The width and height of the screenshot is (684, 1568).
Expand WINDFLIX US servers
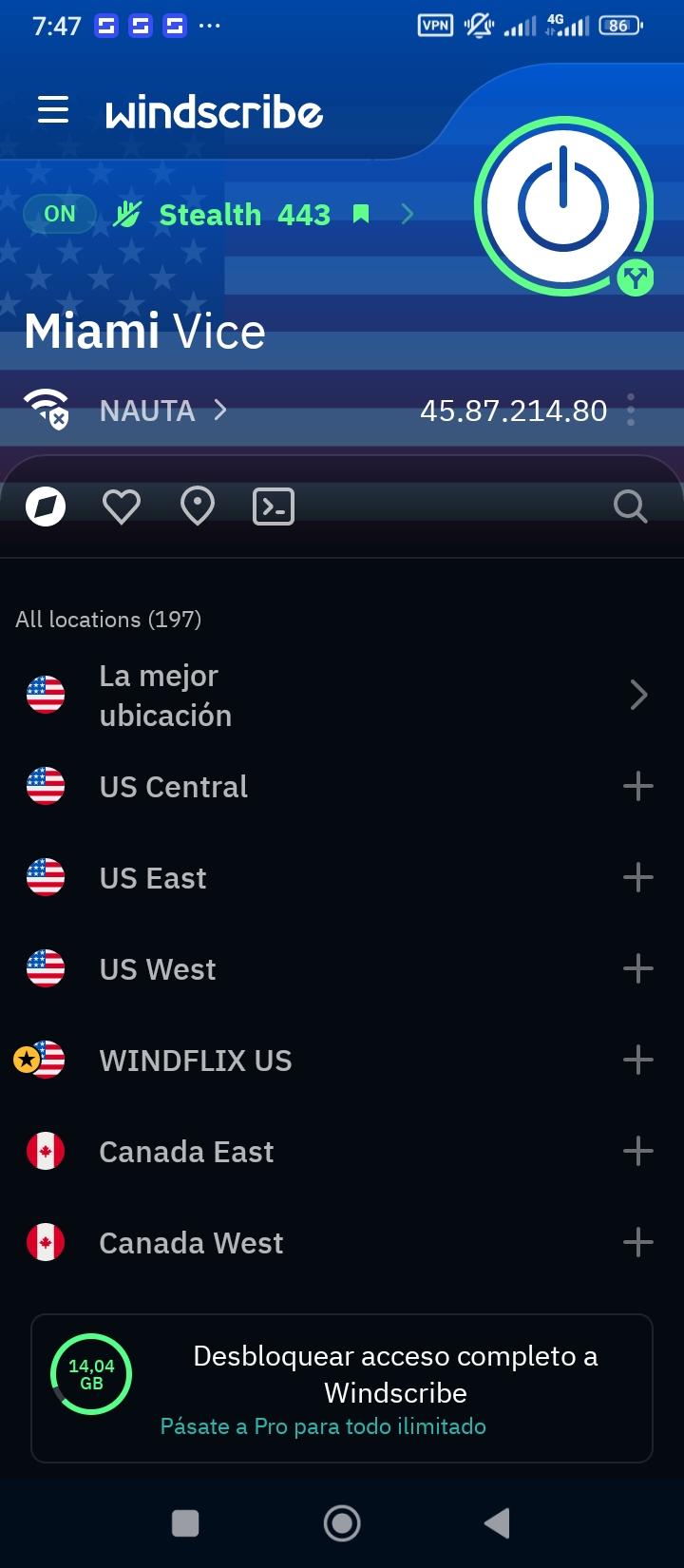[x=637, y=1061]
